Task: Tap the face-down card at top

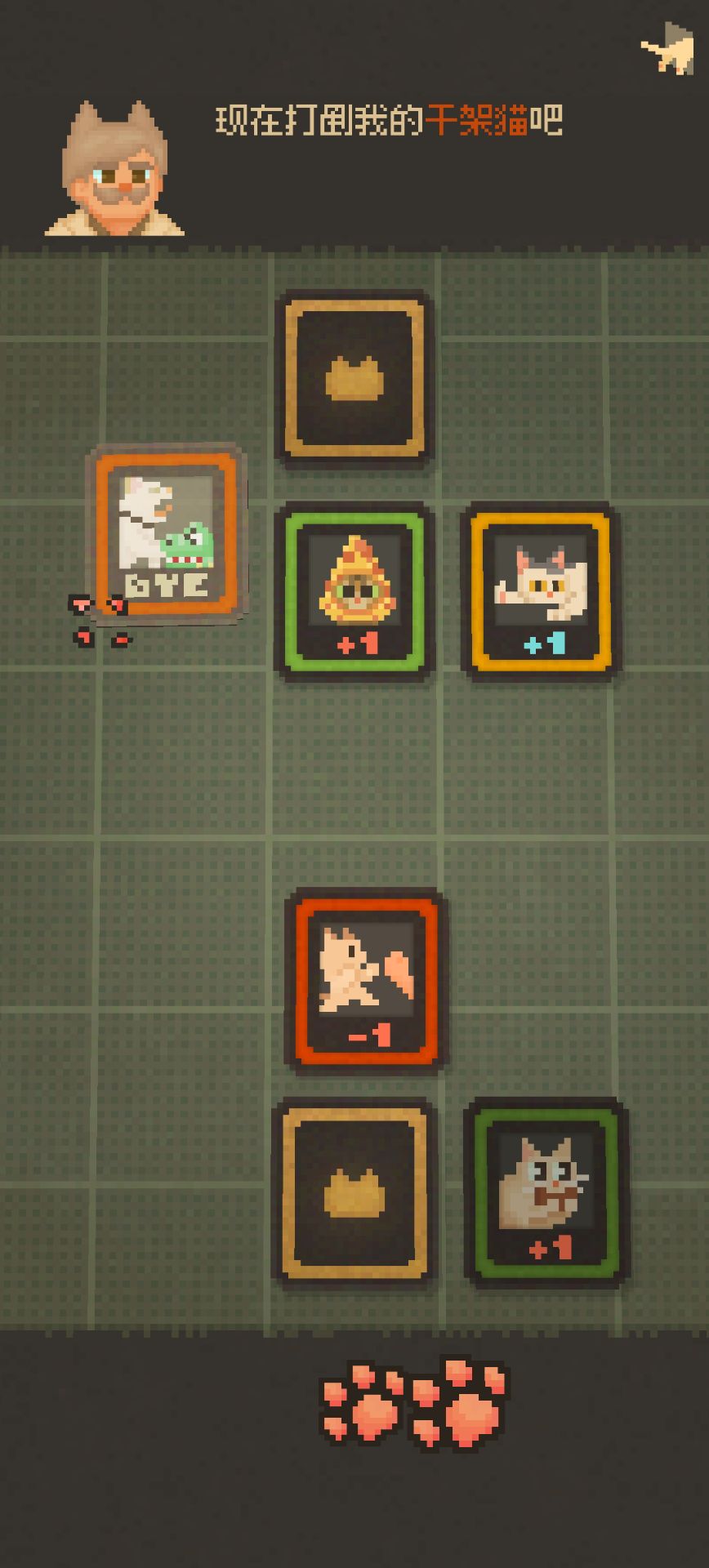Action: coord(354,378)
